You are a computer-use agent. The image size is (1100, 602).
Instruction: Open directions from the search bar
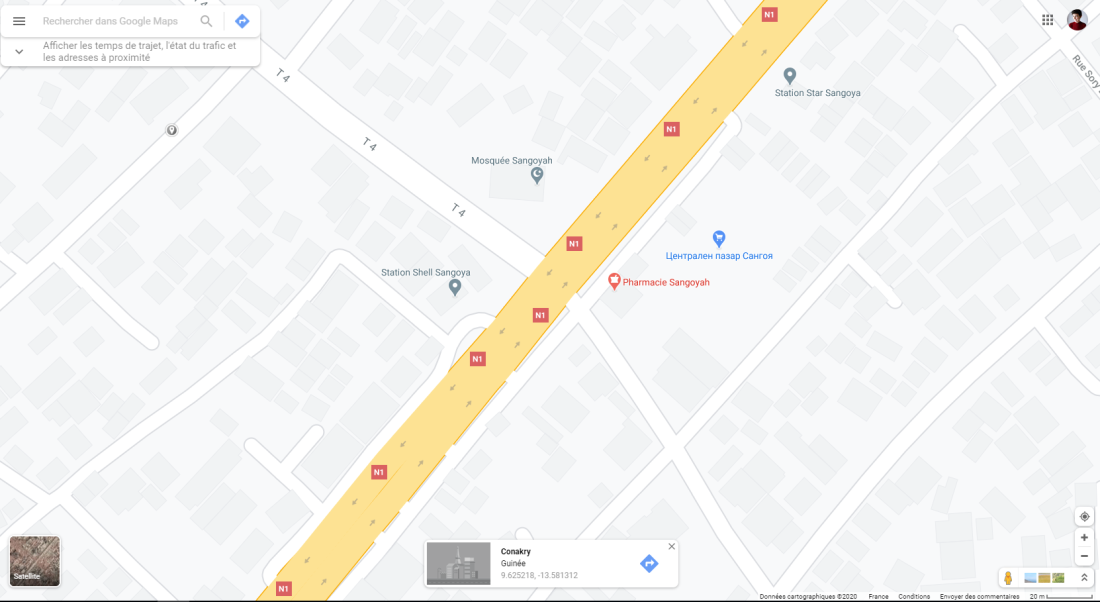click(242, 21)
